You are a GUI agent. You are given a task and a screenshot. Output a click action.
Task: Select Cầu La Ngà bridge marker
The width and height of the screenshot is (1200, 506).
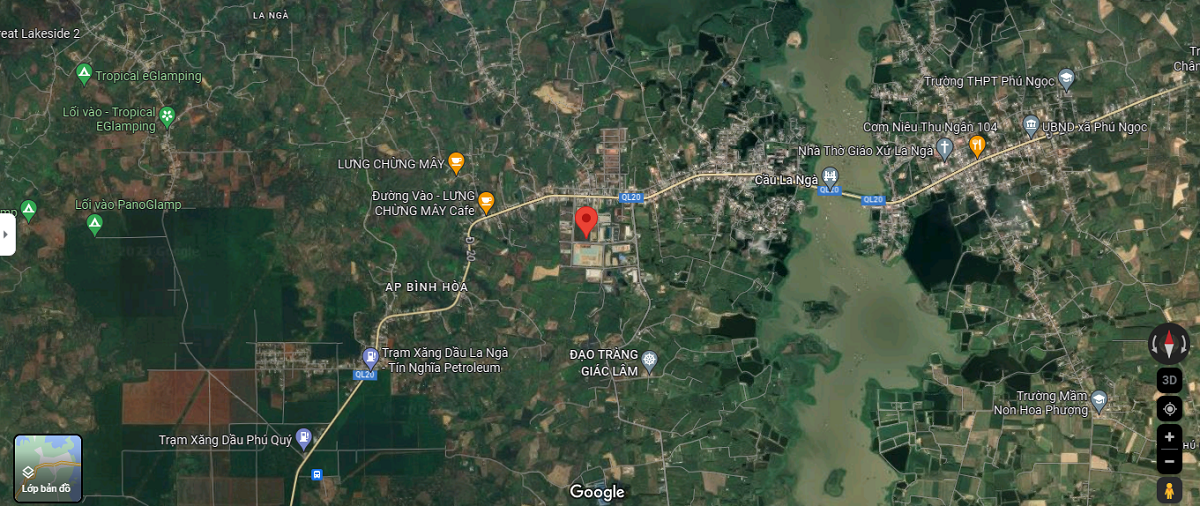pyautogui.click(x=830, y=177)
